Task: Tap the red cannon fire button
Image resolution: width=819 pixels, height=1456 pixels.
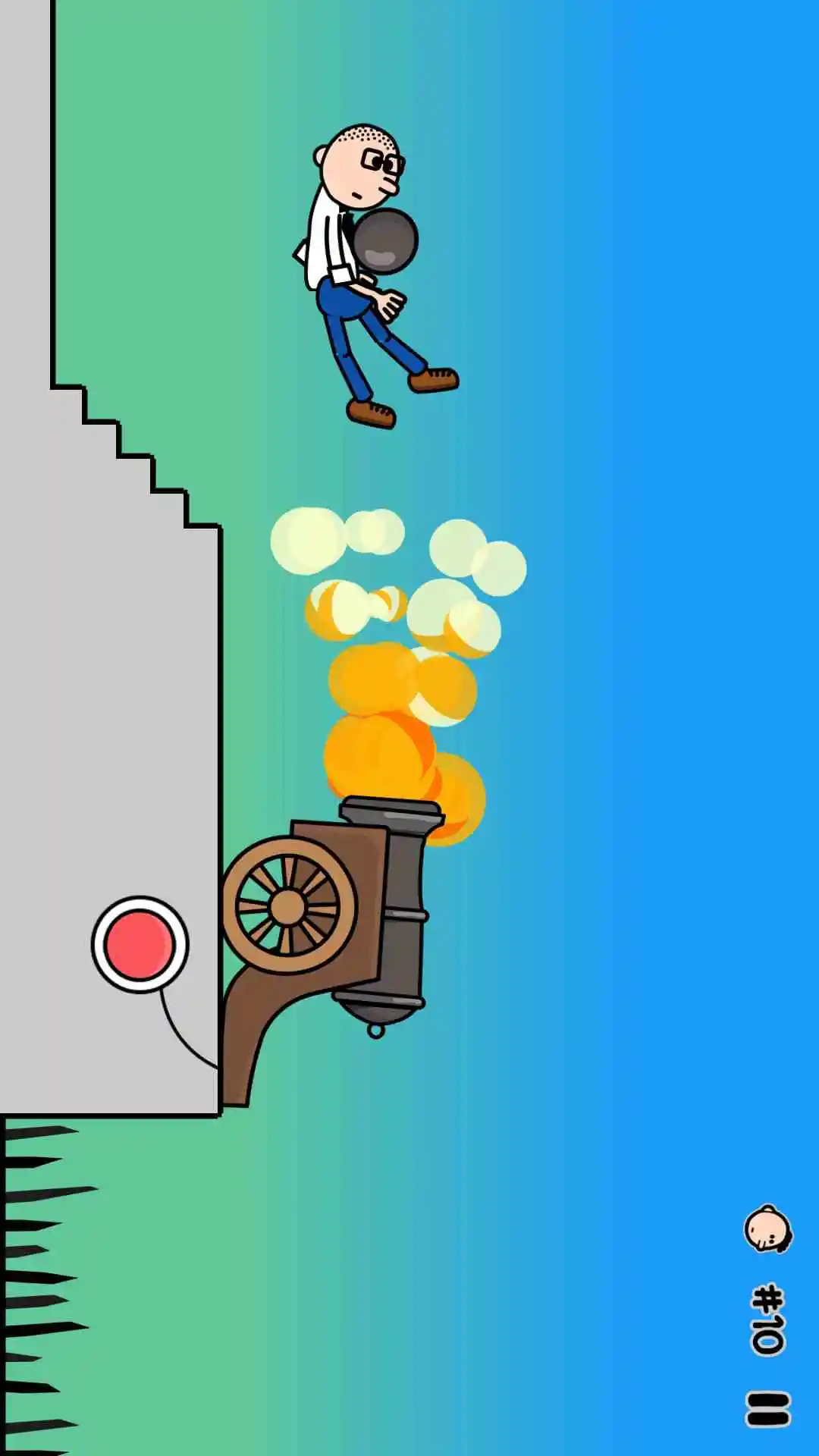Action: point(140,945)
